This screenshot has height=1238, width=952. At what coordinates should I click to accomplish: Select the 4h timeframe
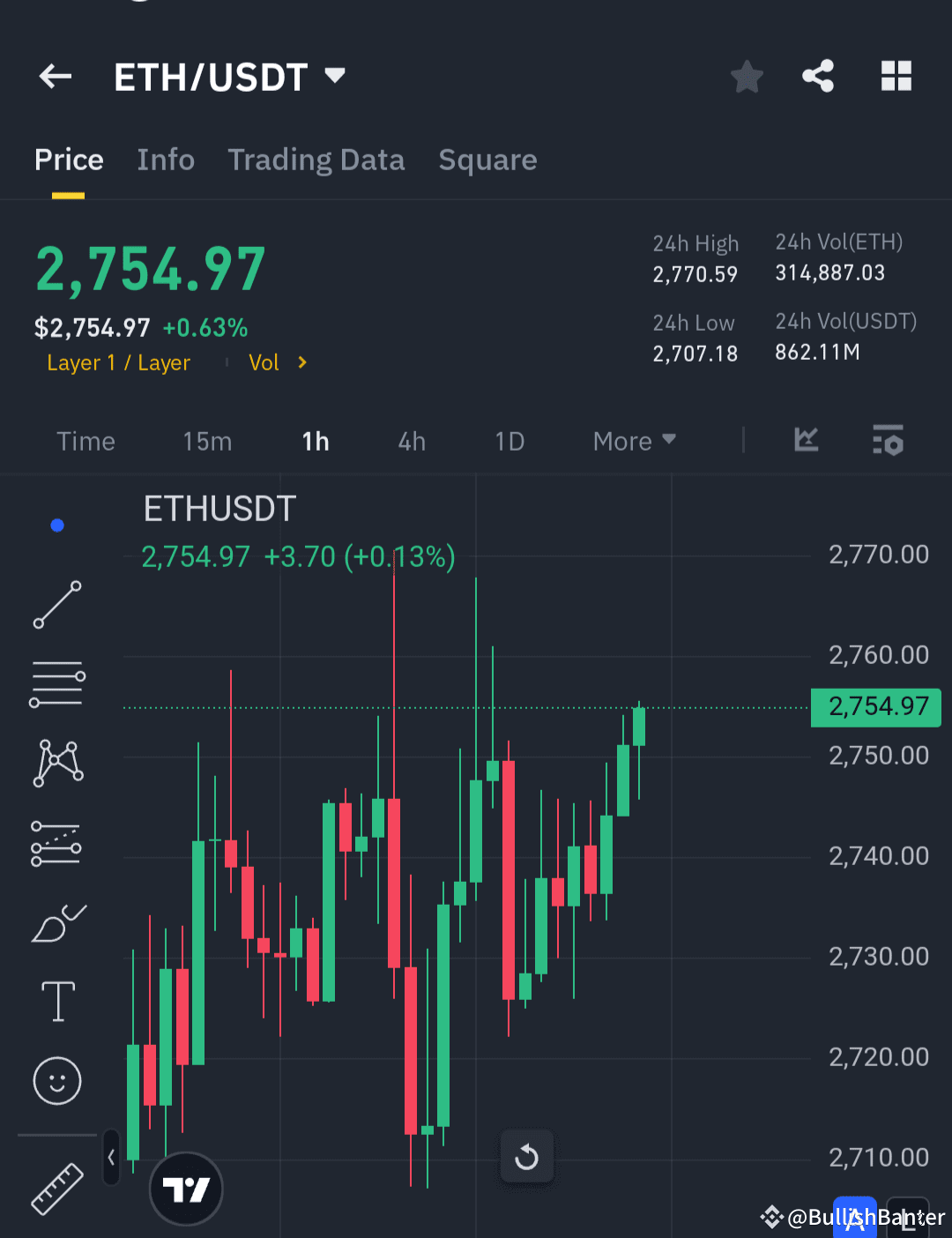pos(411,441)
